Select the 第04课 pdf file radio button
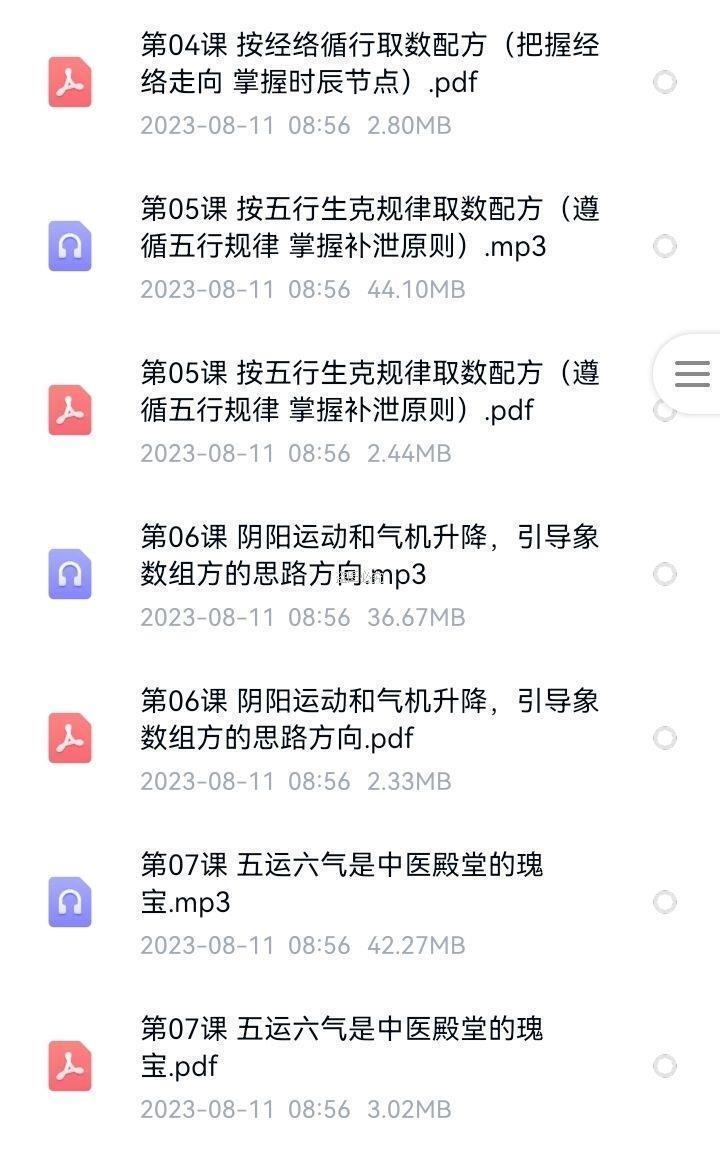 [x=665, y=82]
